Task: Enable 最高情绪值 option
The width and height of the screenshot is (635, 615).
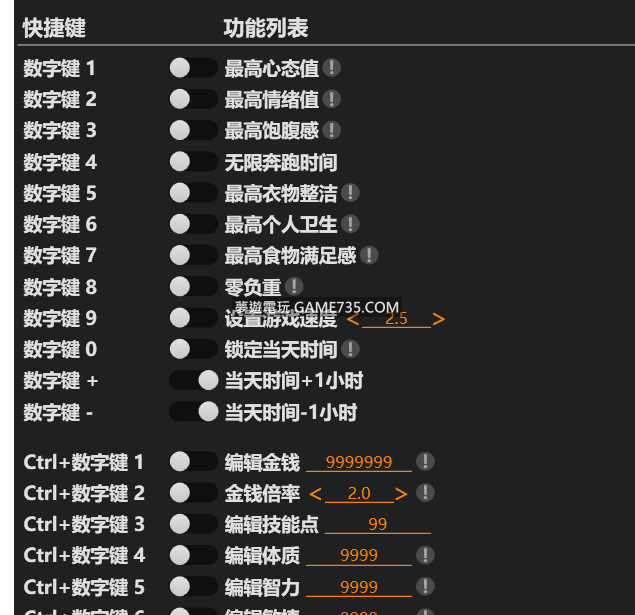Action: (193, 99)
